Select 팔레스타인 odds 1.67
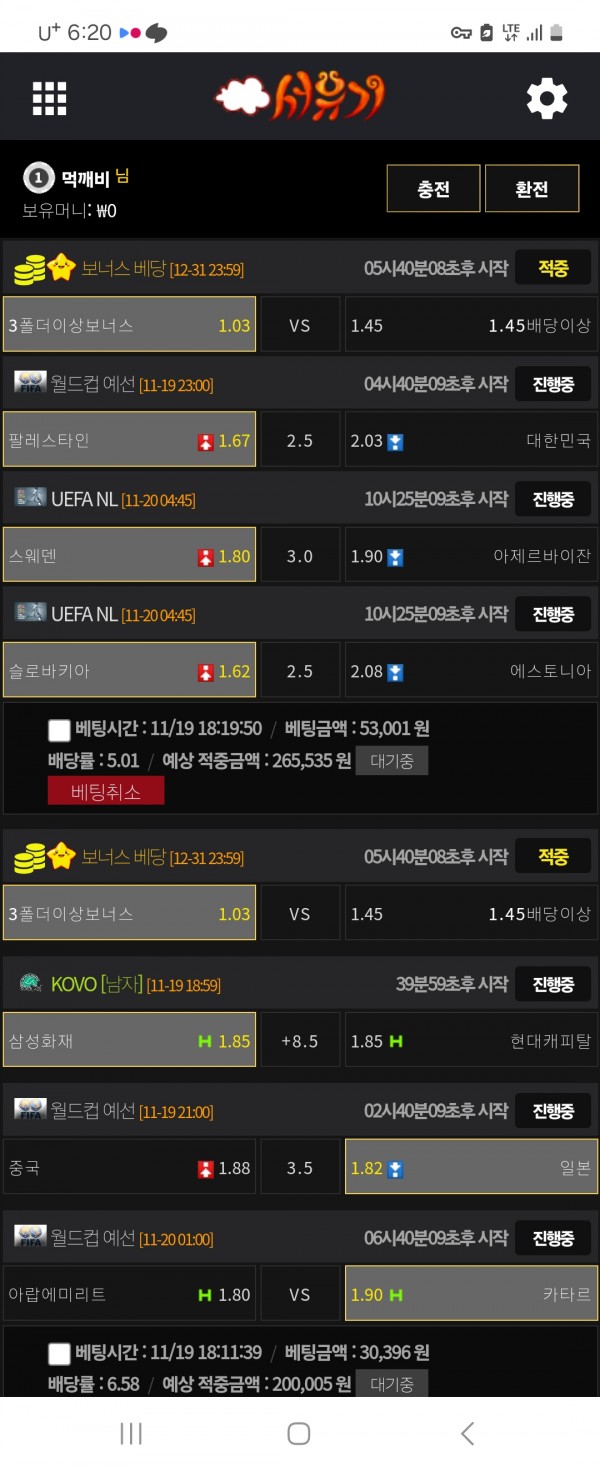600x1467 pixels. (x=129, y=440)
